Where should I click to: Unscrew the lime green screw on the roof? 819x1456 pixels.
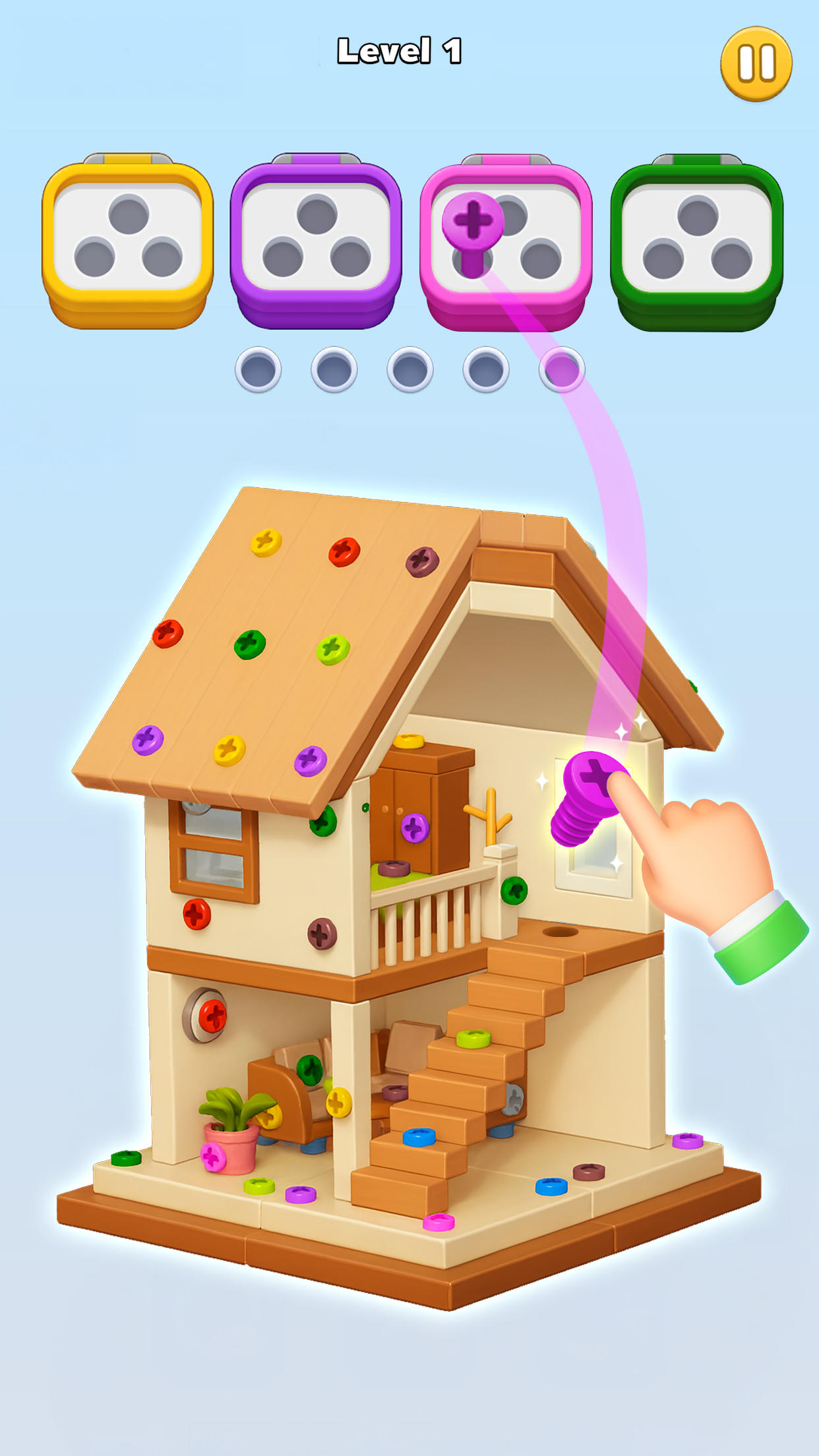coord(333,650)
